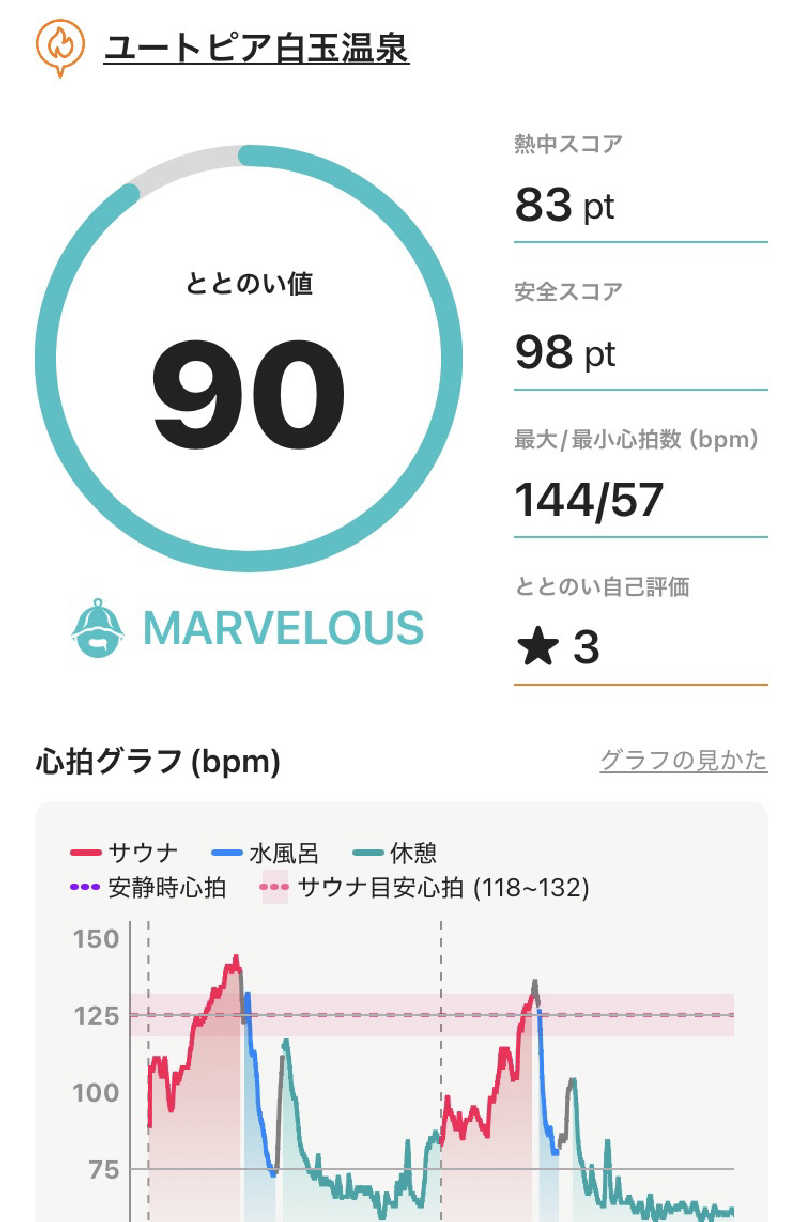Open グラフの見かた graph guide
Viewport: 800px width, 1222px height.
[683, 760]
